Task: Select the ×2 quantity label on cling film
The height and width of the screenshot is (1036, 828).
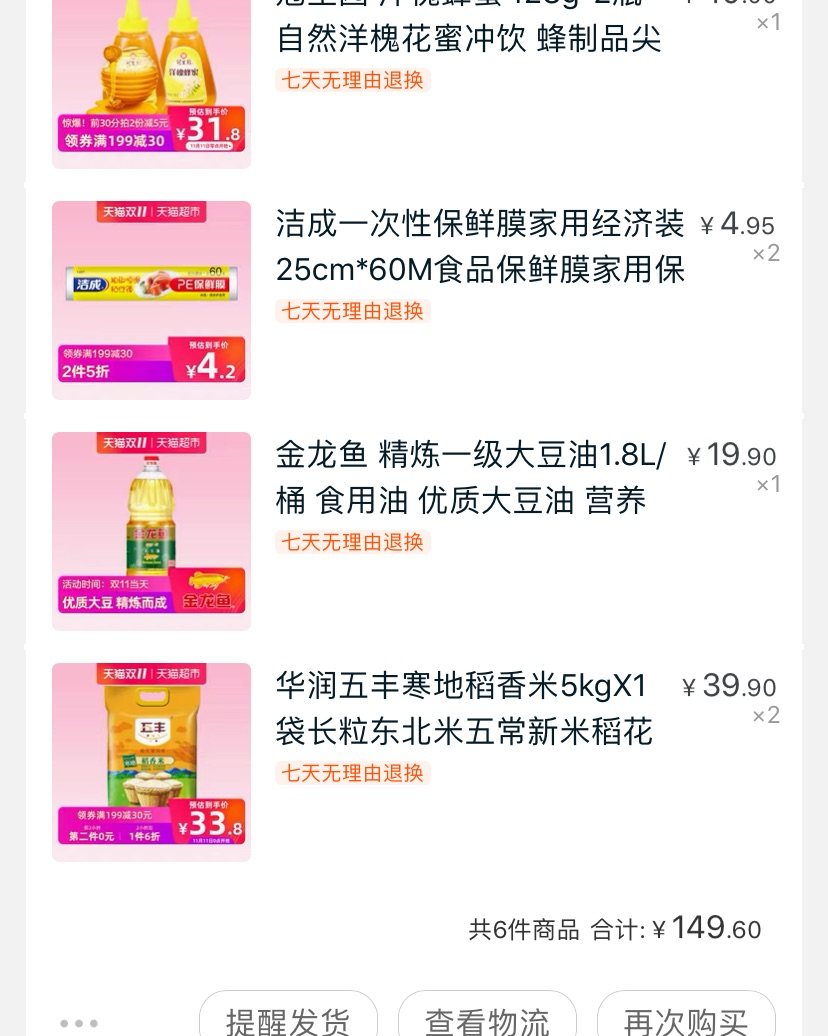Action: point(765,253)
